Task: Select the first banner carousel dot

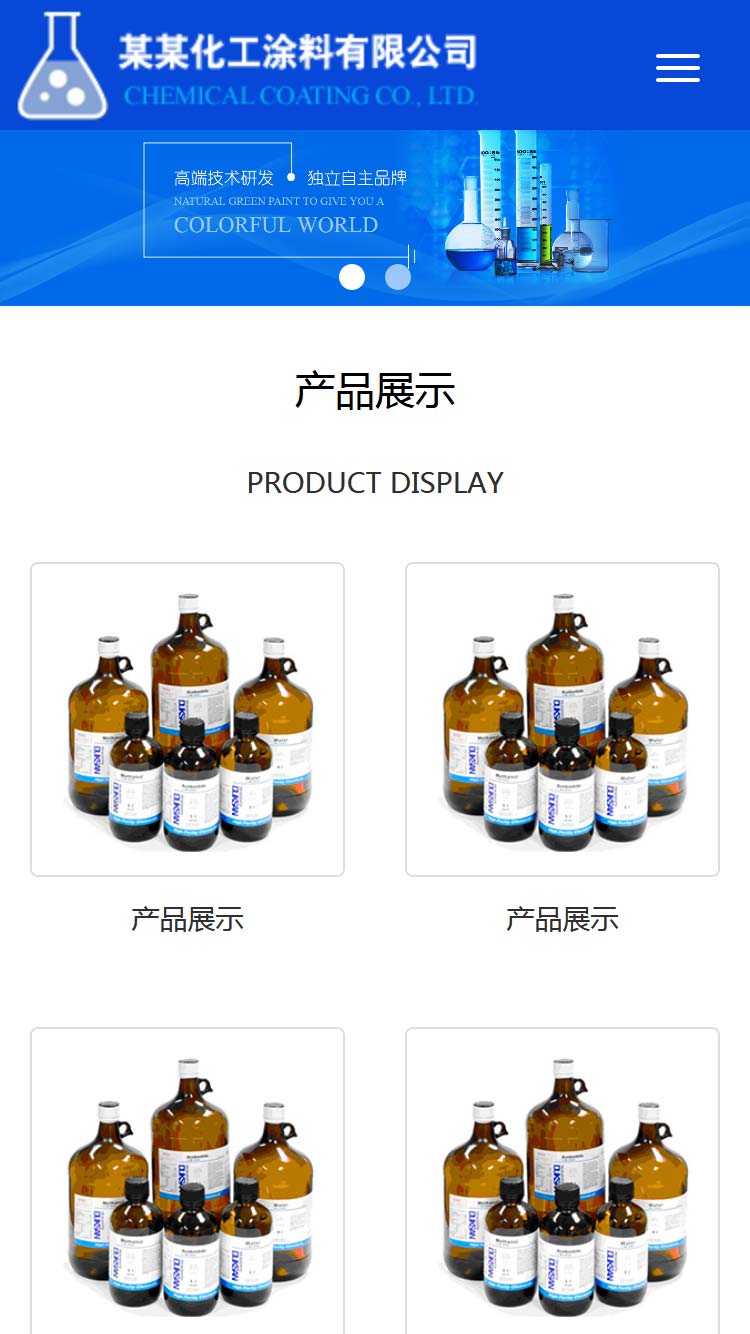Action: tap(352, 277)
